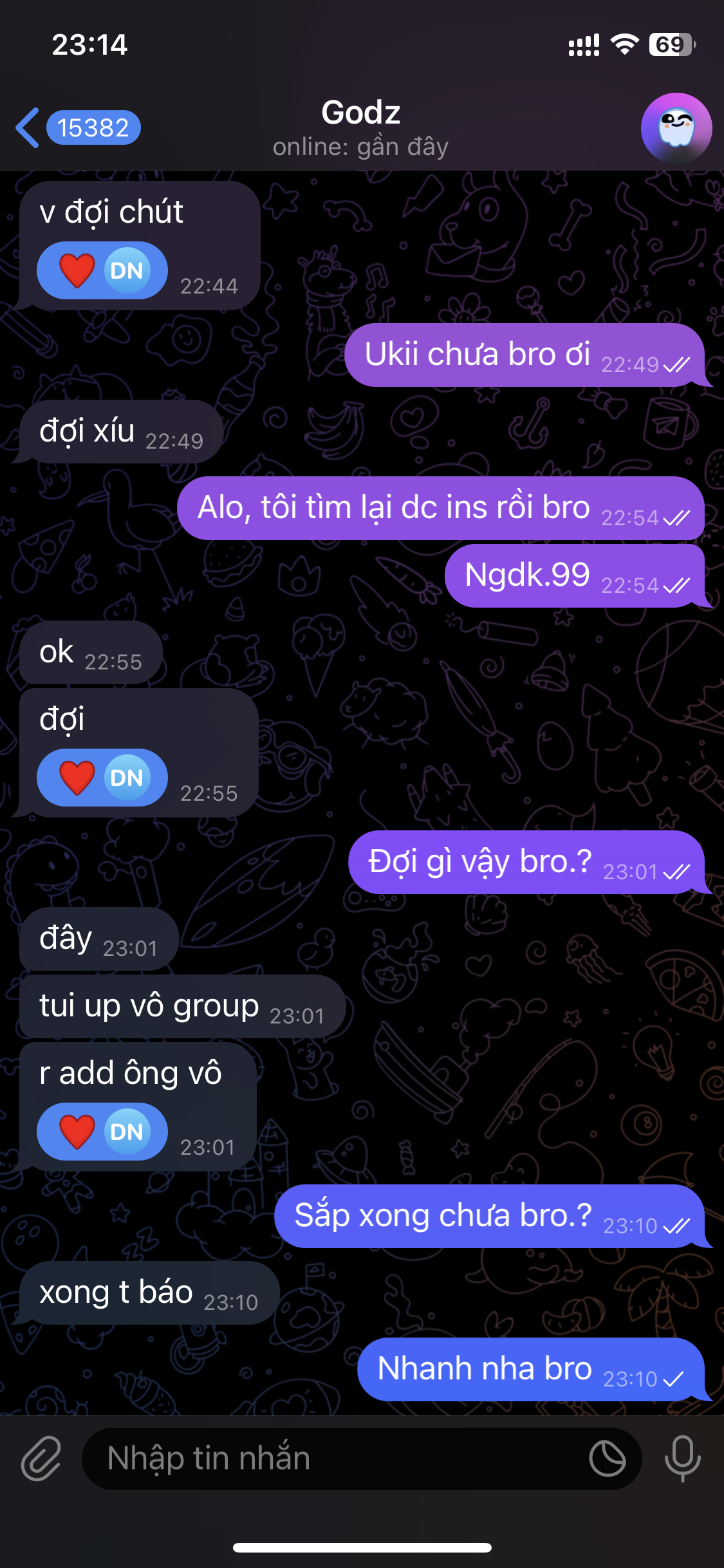Tap the cellular signal bars icon
The height and width of the screenshot is (1568, 724).
coord(583,44)
